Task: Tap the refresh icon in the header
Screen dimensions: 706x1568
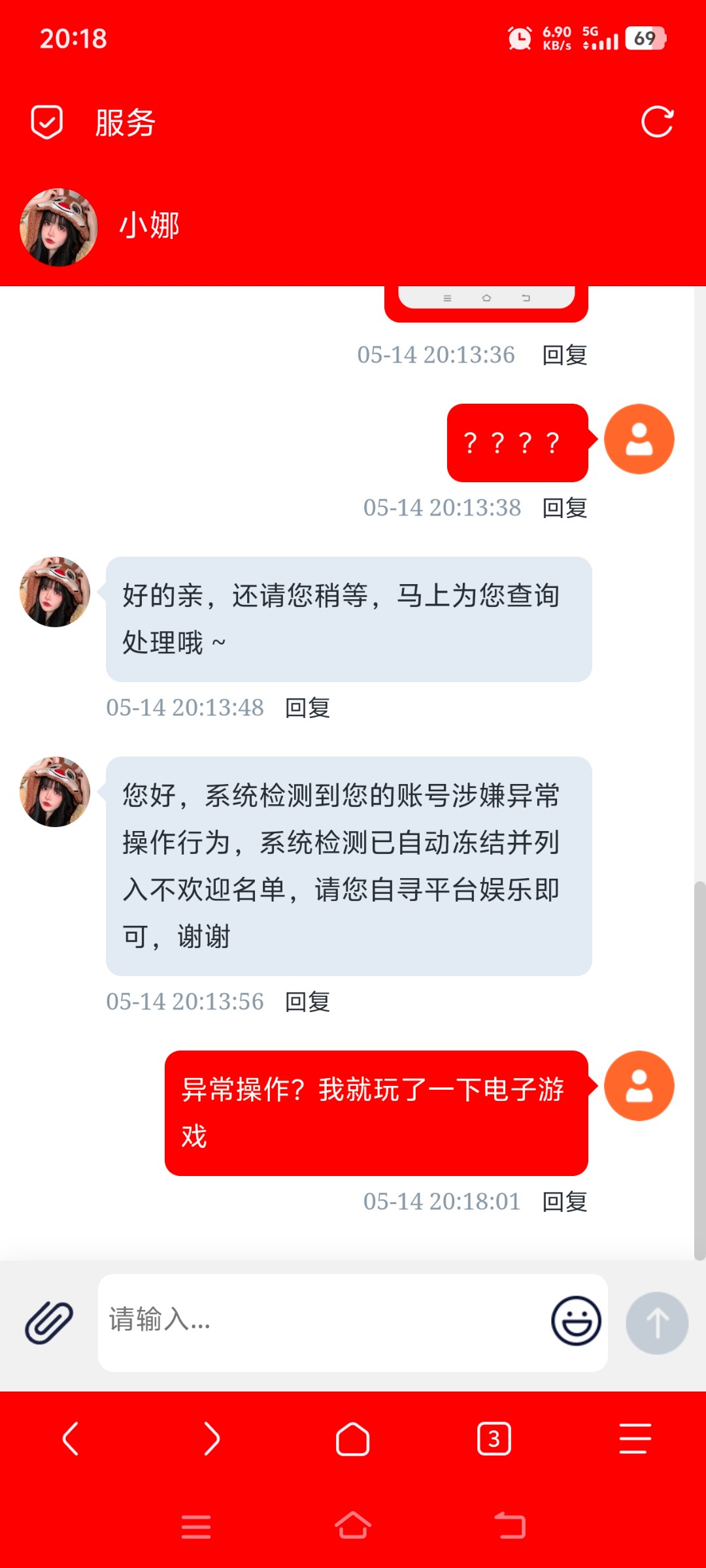Action: point(657,122)
